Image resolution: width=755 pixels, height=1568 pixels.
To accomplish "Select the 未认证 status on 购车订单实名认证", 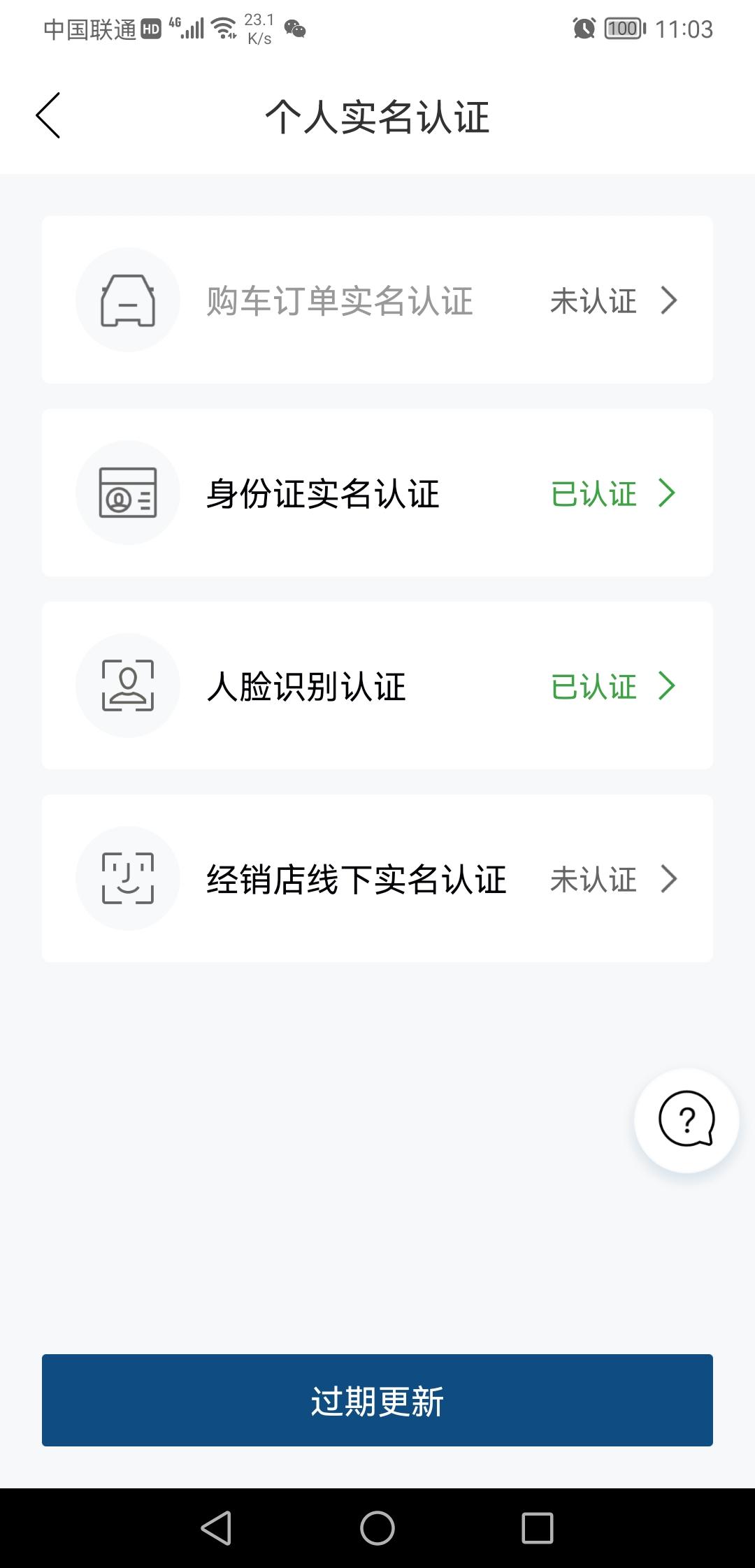I will click(593, 300).
